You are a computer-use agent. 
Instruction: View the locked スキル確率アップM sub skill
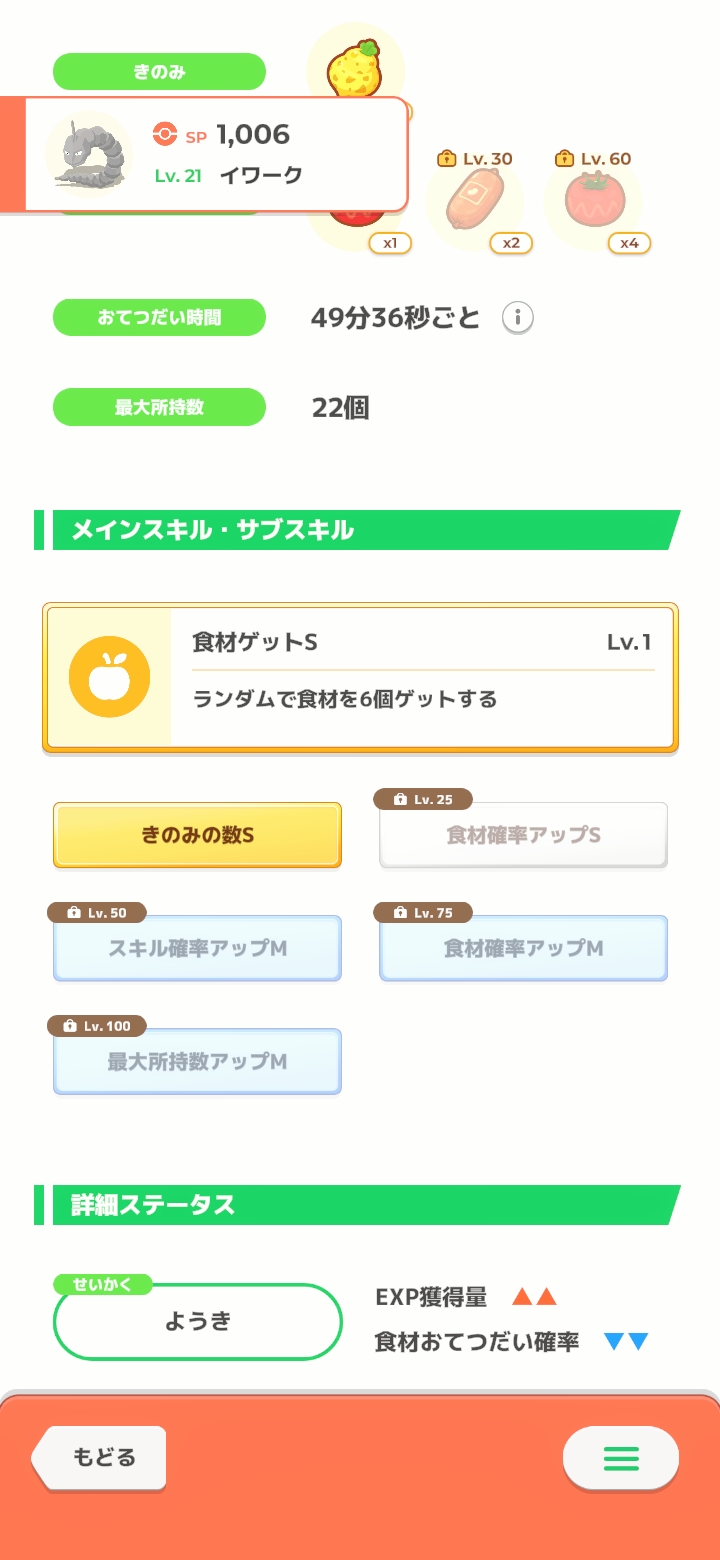coord(197,948)
